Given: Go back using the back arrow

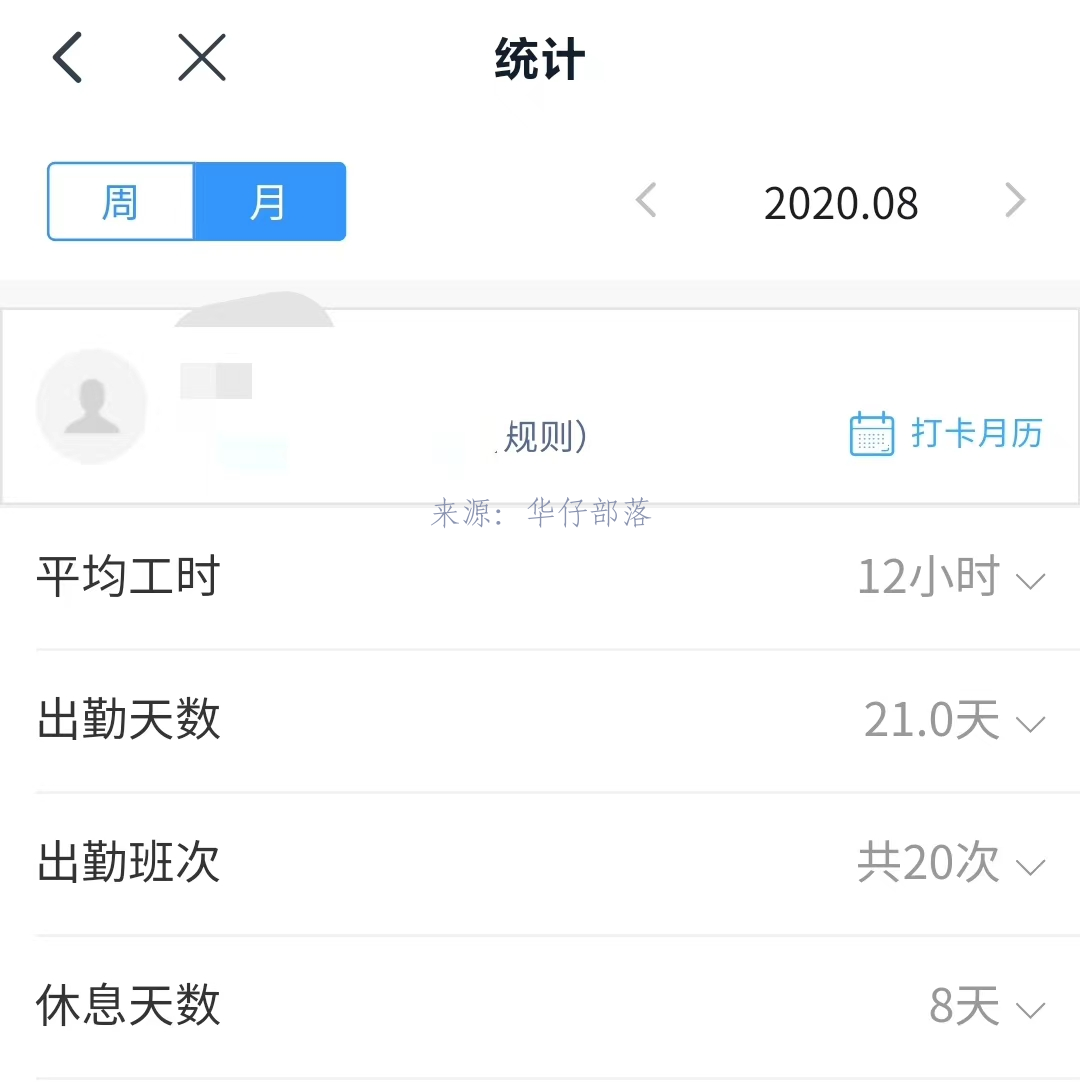Looking at the screenshot, I should [67, 57].
